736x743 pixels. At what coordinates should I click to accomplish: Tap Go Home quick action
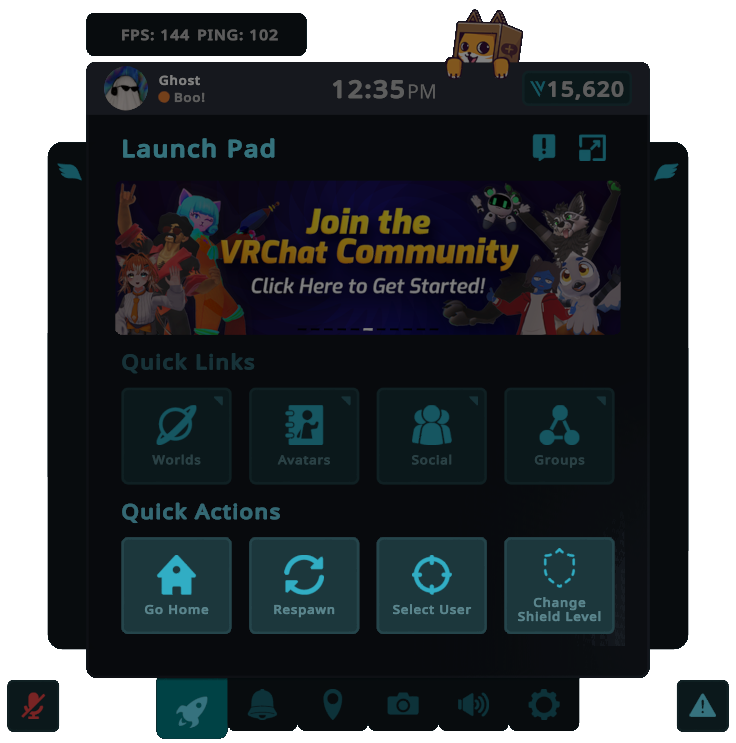pyautogui.click(x=176, y=585)
